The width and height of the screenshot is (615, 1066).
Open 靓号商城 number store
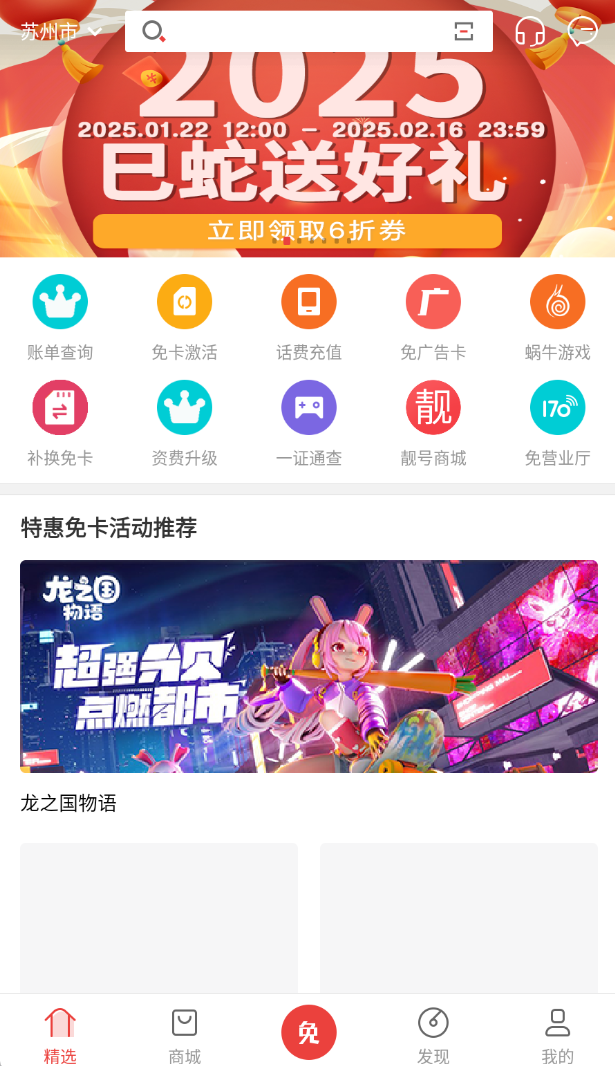[x=433, y=423]
